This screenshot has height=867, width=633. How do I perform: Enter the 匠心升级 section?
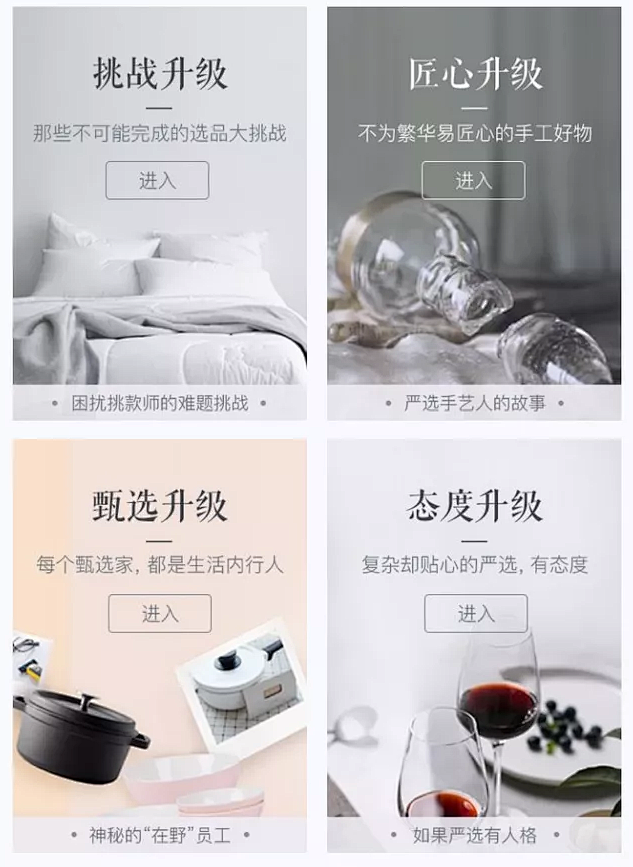click(473, 181)
